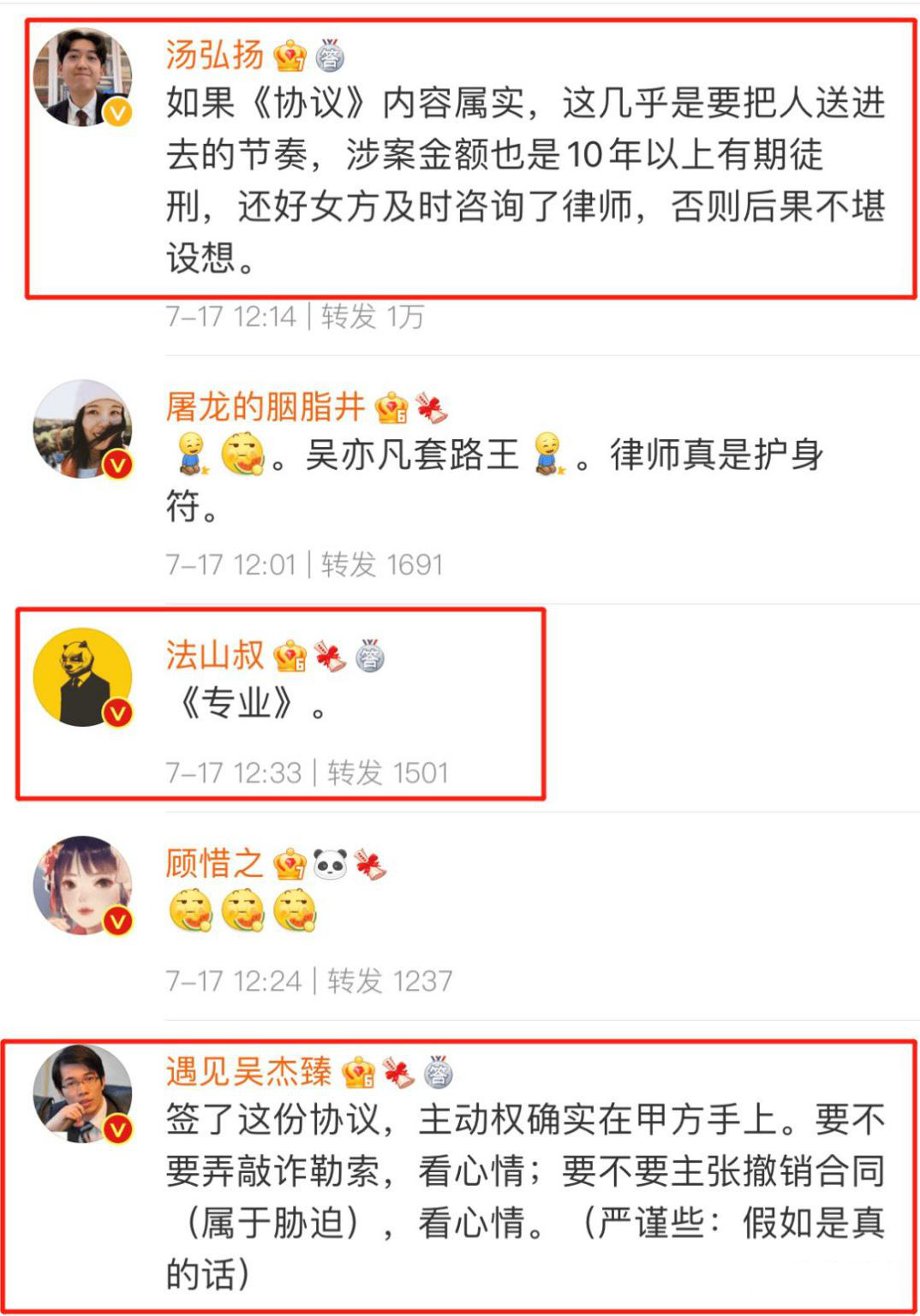Tap the username 屠龙的胭脂井
Viewport: 920px width, 1316px height.
[265, 407]
